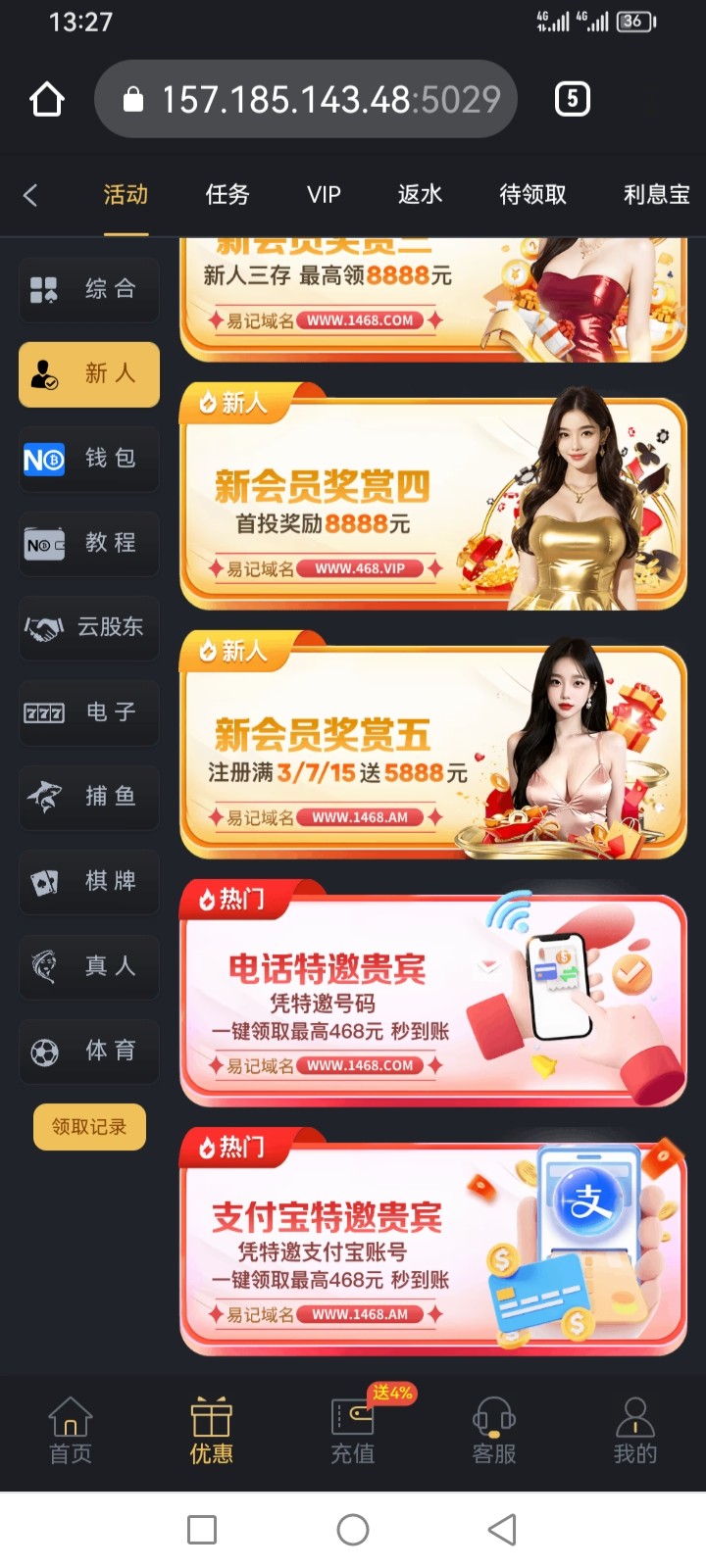Image resolution: width=706 pixels, height=1568 pixels.
Task: Select the 体育 category
Action: [89, 1052]
